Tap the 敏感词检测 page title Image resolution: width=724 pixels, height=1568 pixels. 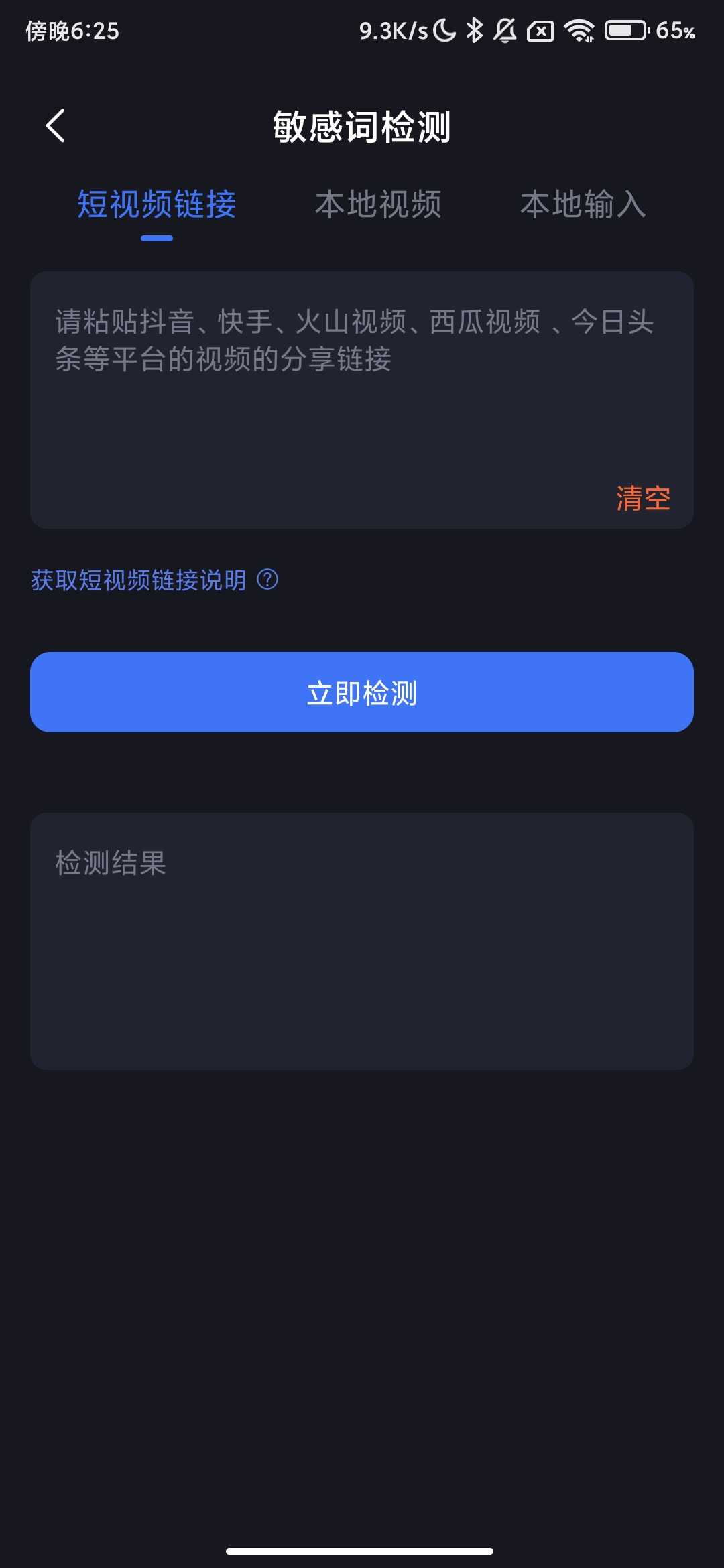pos(362,127)
